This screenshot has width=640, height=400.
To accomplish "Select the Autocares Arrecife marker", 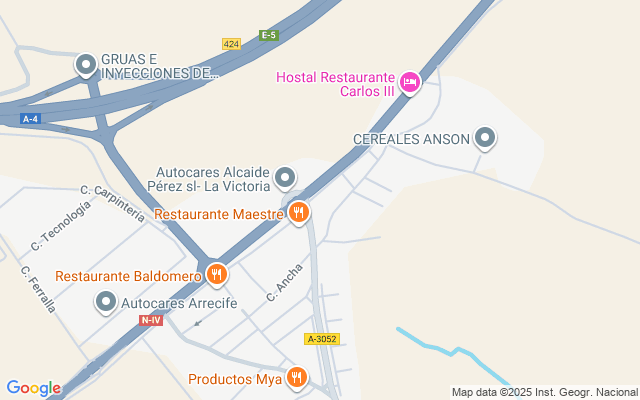I will click(x=106, y=302).
